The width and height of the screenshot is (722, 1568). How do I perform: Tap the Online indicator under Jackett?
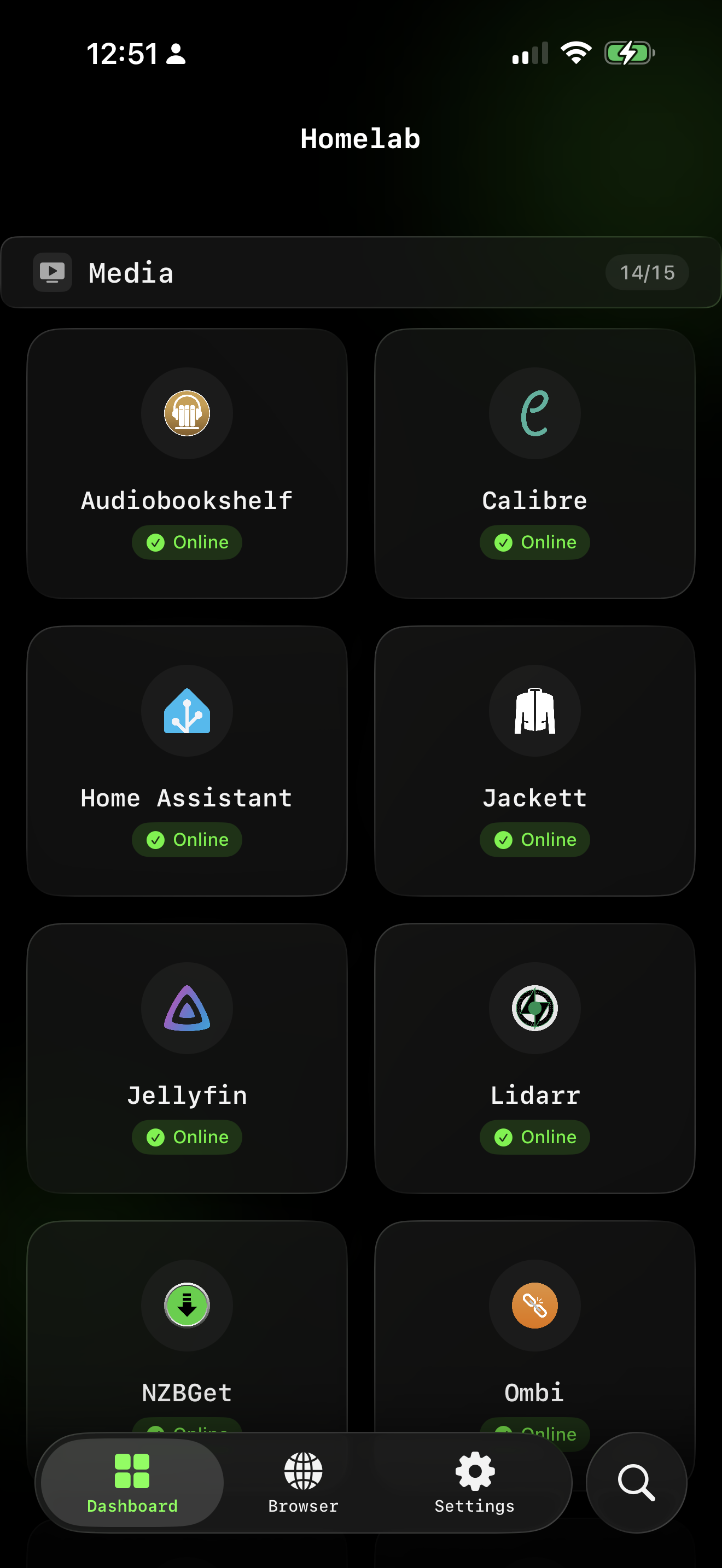click(534, 839)
